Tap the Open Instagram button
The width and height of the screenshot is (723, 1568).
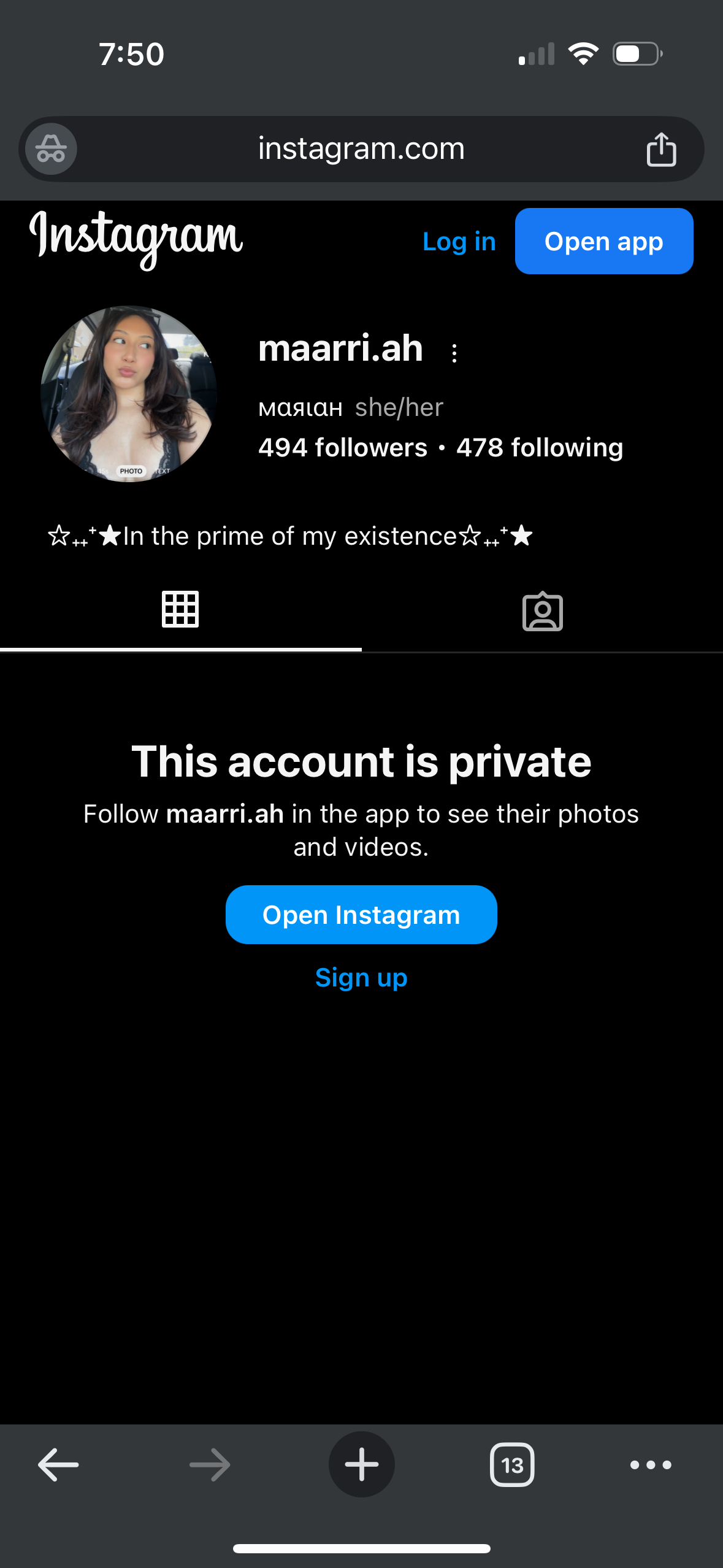pyautogui.click(x=361, y=915)
